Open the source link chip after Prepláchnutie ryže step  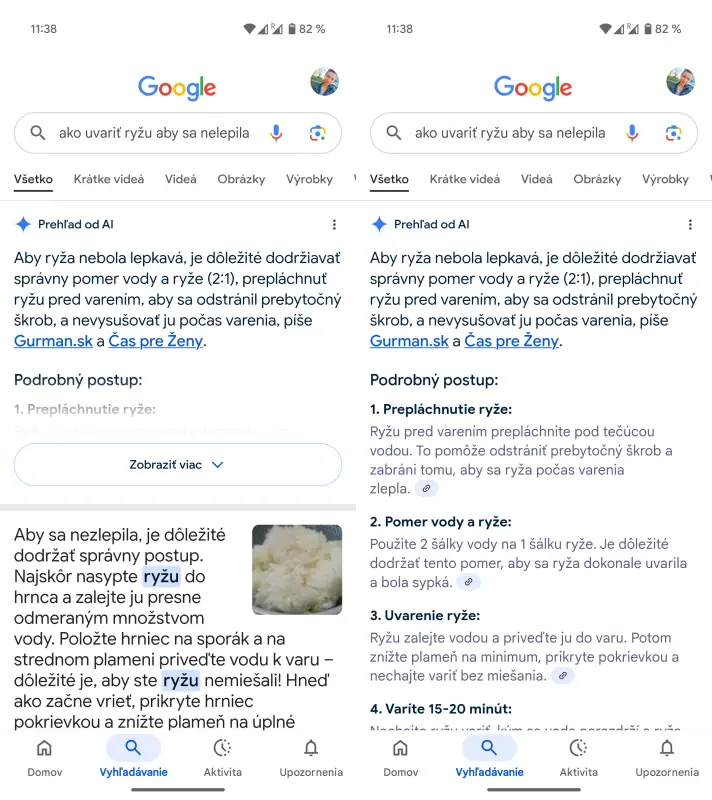point(426,489)
